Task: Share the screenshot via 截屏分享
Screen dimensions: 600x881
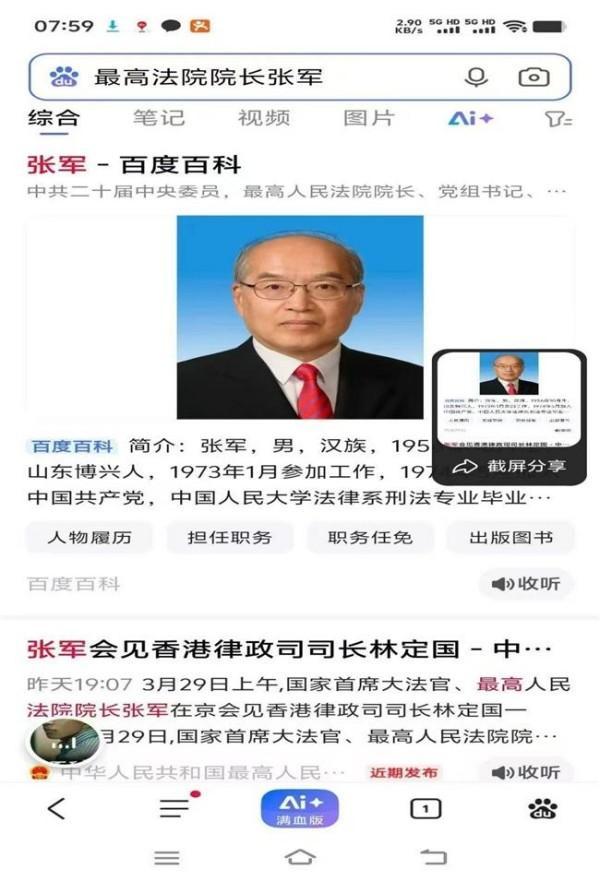Action: click(509, 466)
